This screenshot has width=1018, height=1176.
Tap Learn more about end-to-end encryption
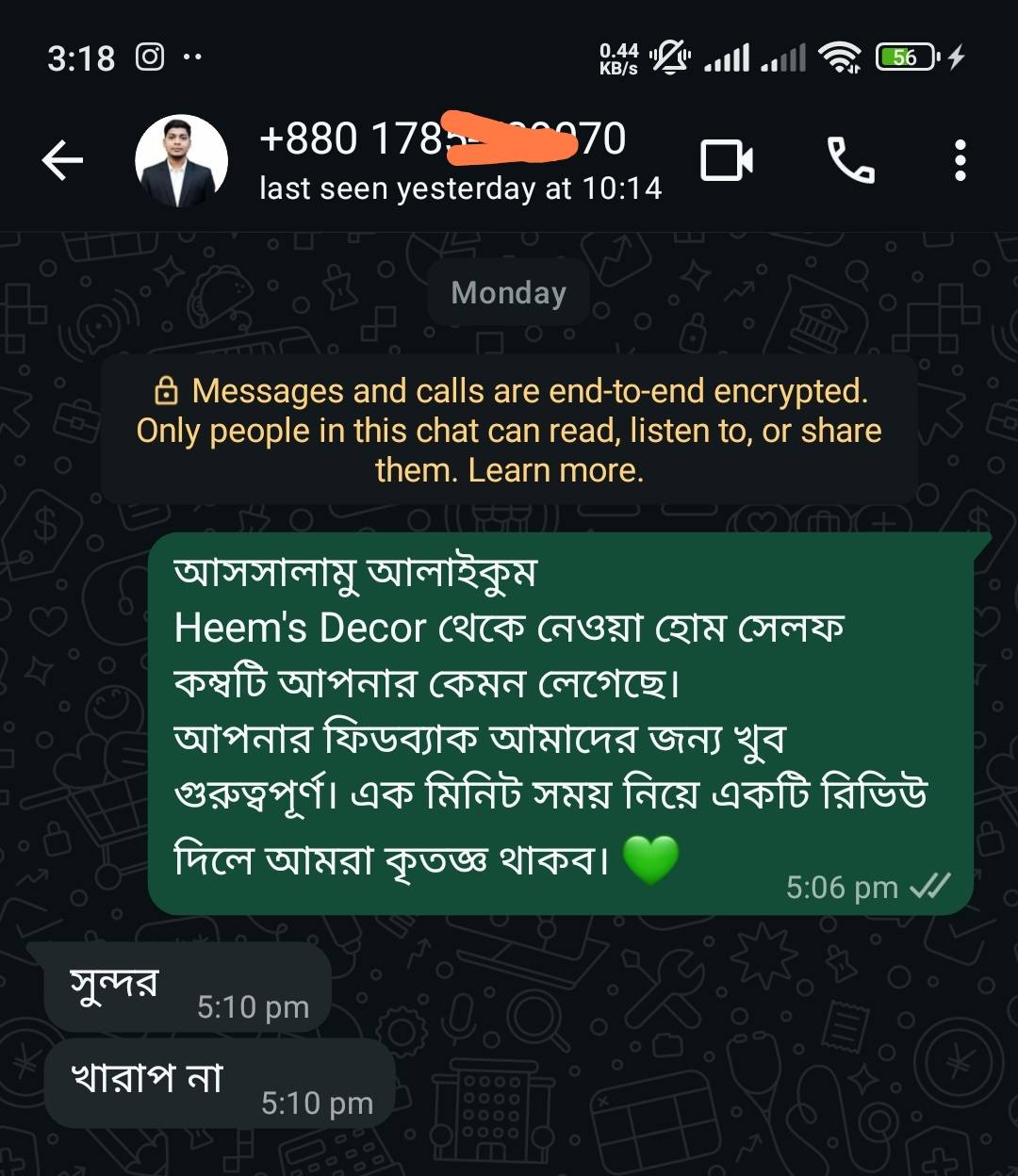556,469
